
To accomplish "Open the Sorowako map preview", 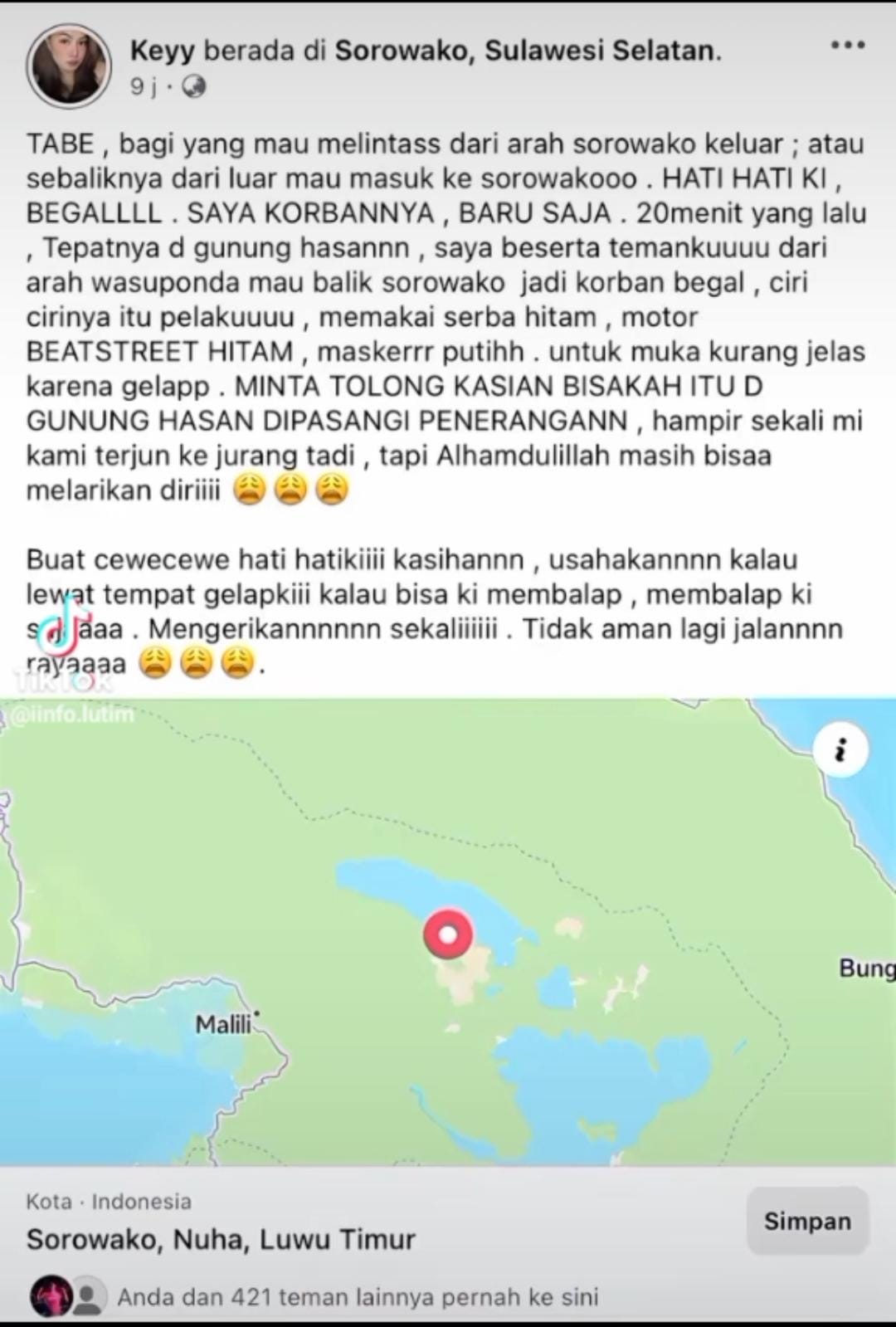I will (x=448, y=932).
